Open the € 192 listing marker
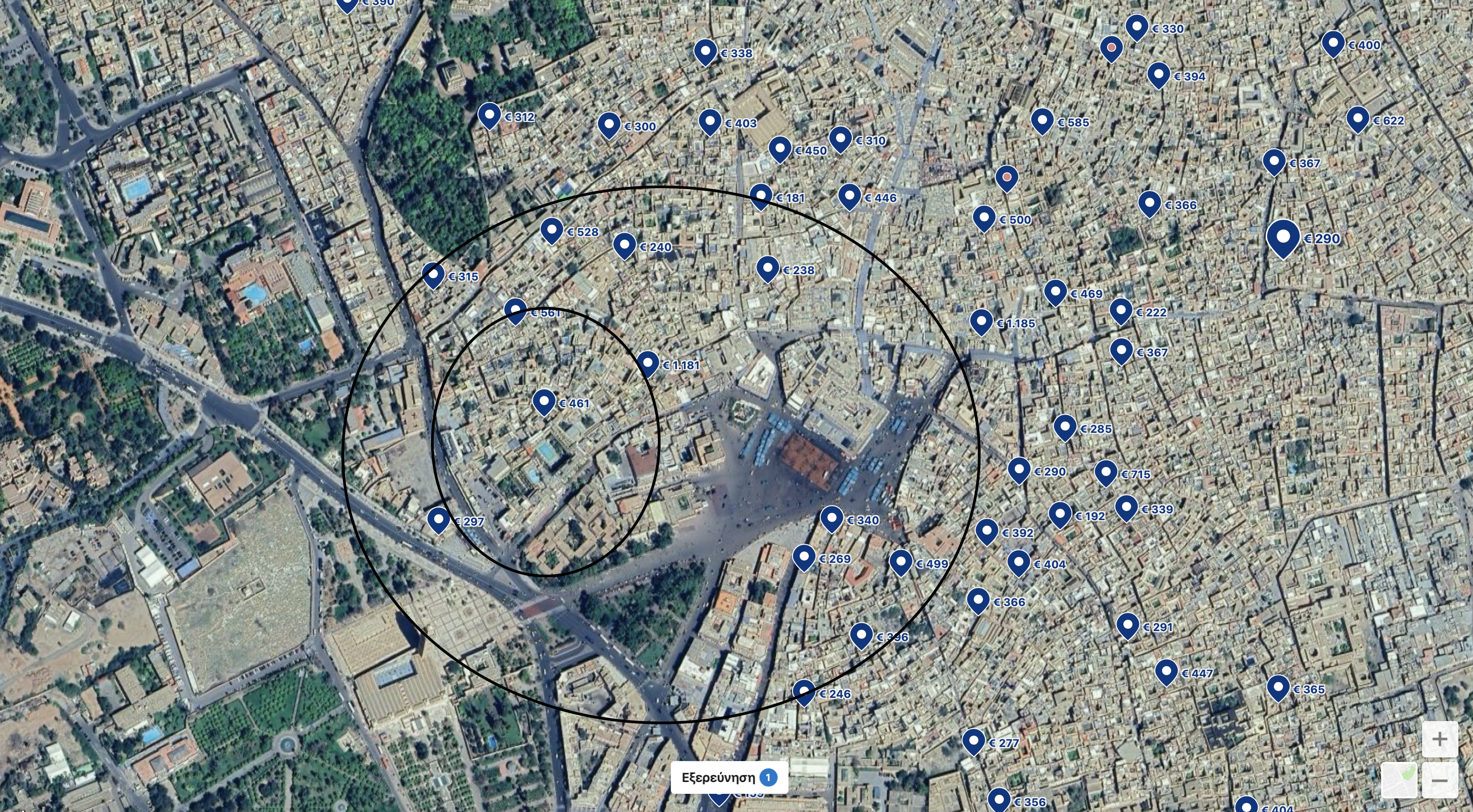1473x812 pixels. click(1060, 515)
